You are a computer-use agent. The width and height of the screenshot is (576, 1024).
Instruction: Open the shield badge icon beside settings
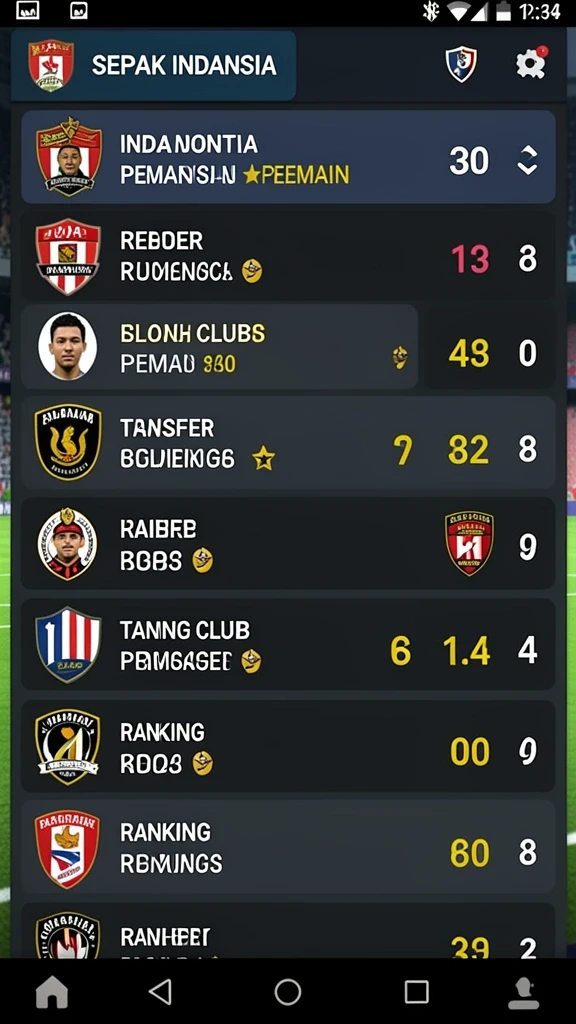(461, 64)
